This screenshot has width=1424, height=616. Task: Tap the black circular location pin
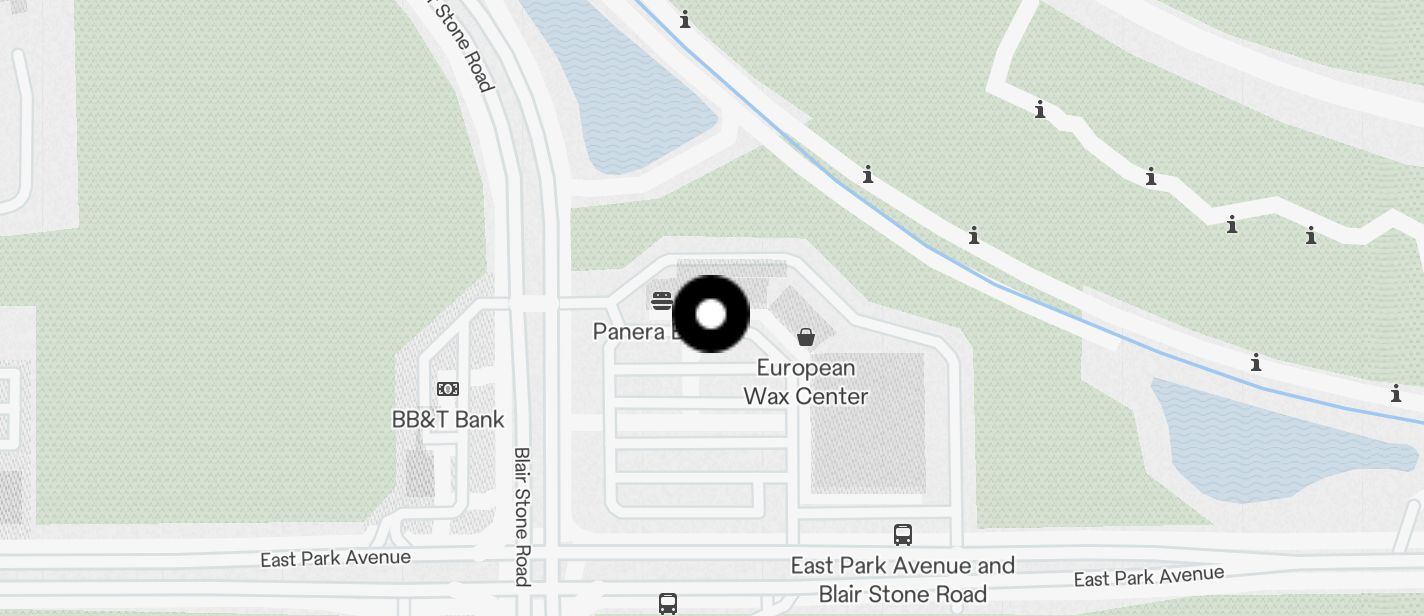point(710,314)
